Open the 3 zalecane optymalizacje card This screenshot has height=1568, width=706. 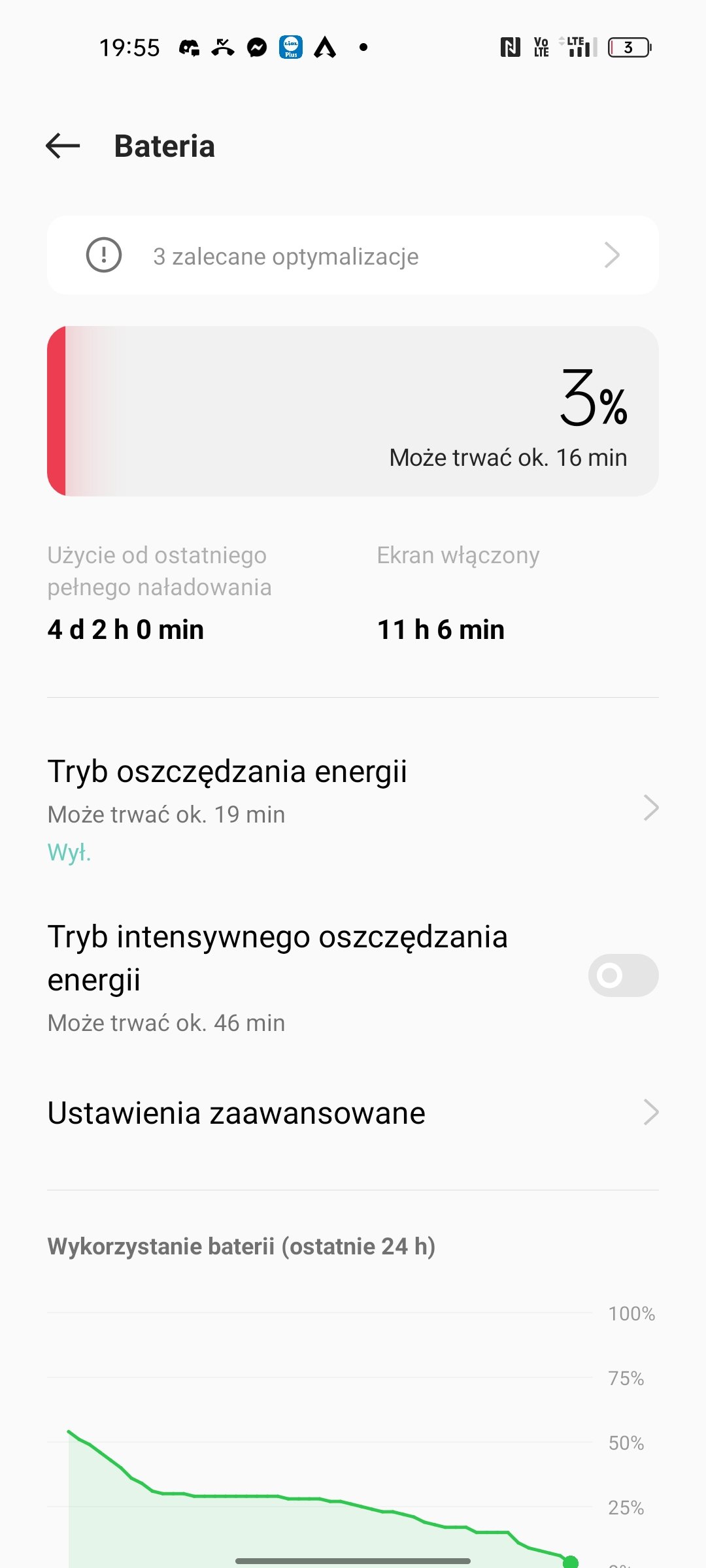pyautogui.click(x=353, y=255)
